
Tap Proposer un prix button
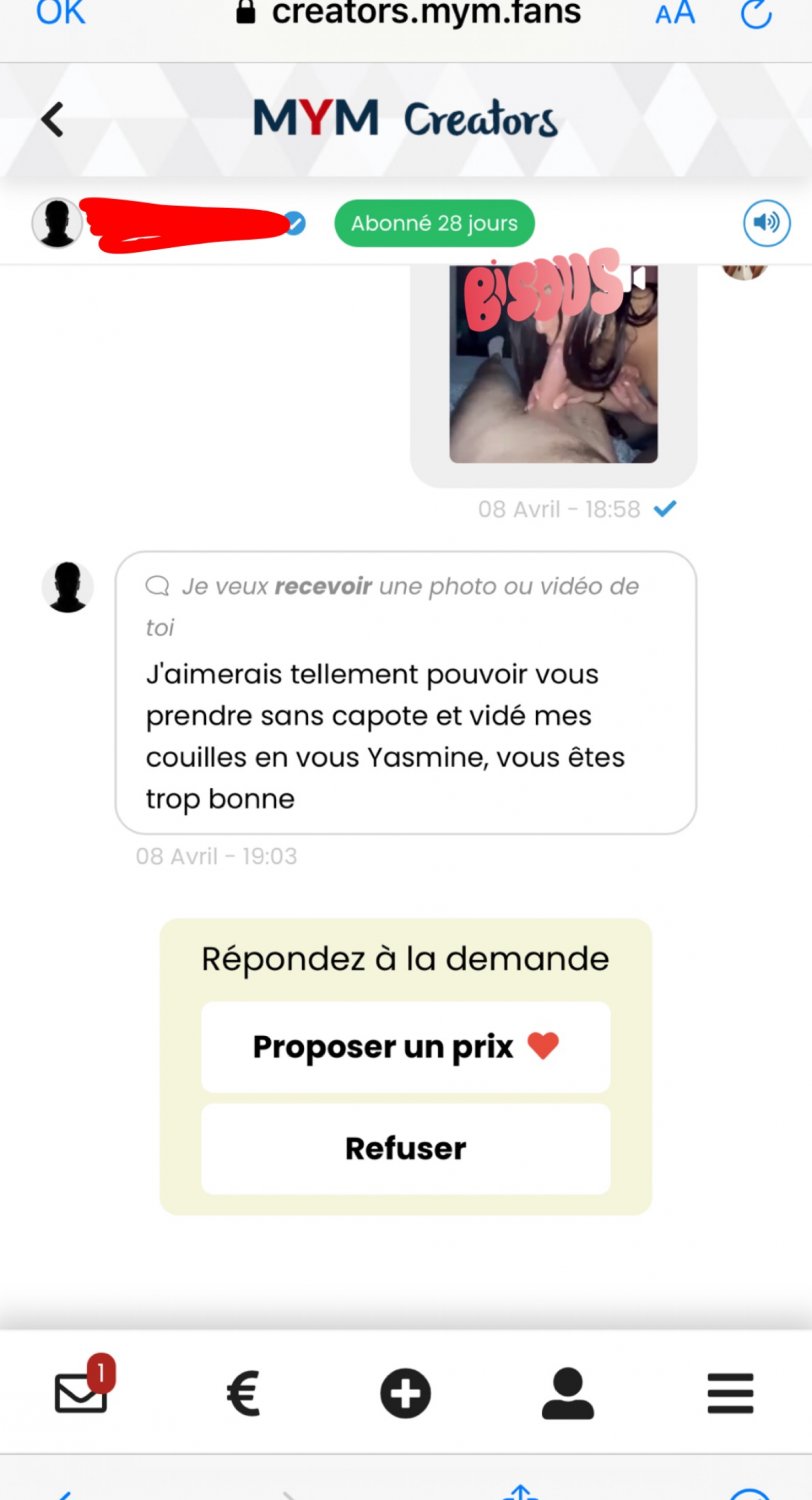coord(405,1047)
